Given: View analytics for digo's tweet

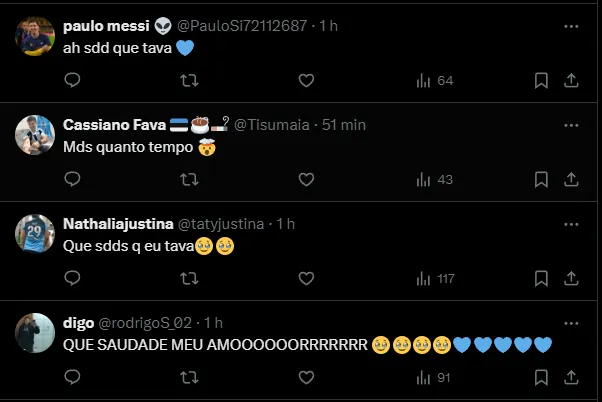Looking at the screenshot, I should pos(432,377).
